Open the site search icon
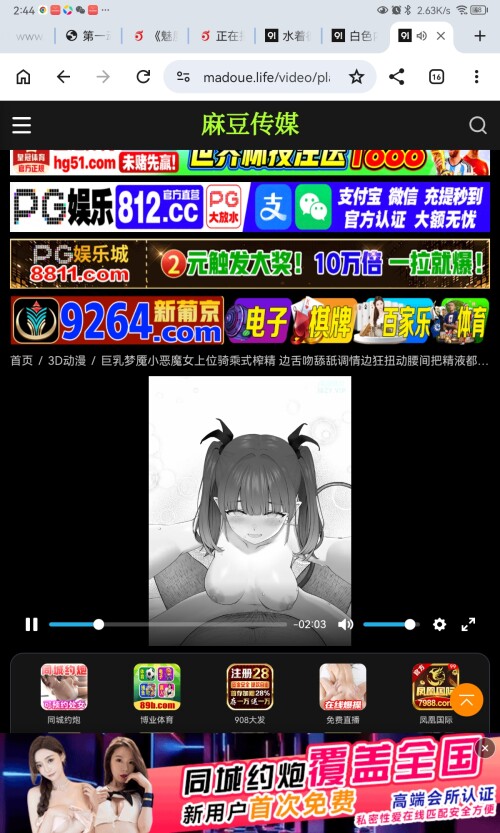Viewport: 500px width, 833px height. pyautogui.click(x=478, y=125)
